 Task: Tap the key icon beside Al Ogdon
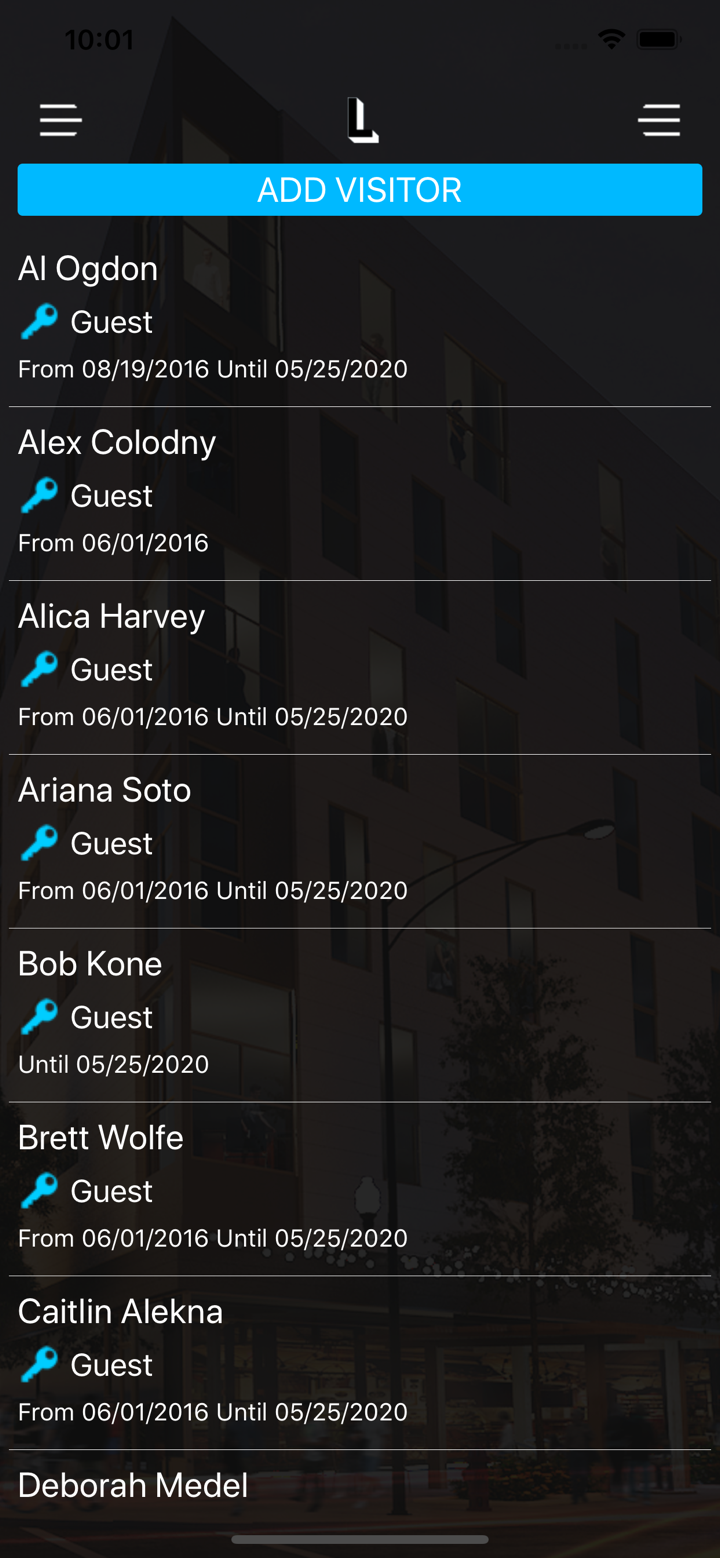tap(38, 321)
